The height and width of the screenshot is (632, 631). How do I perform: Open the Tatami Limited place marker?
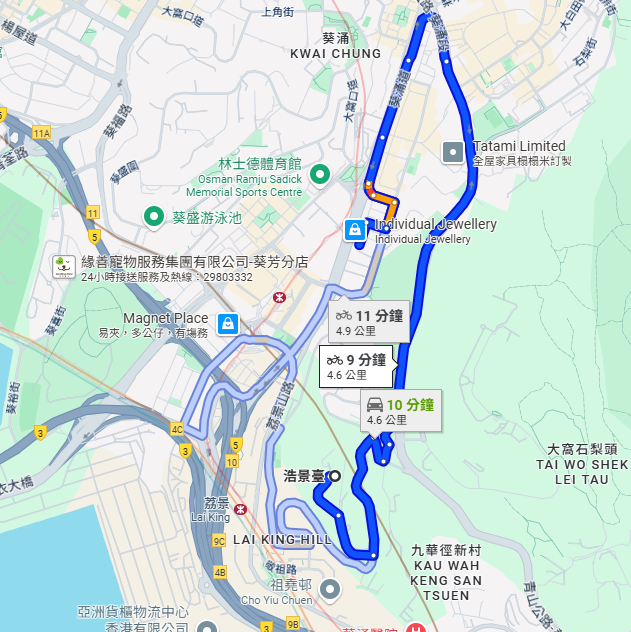coord(453,152)
